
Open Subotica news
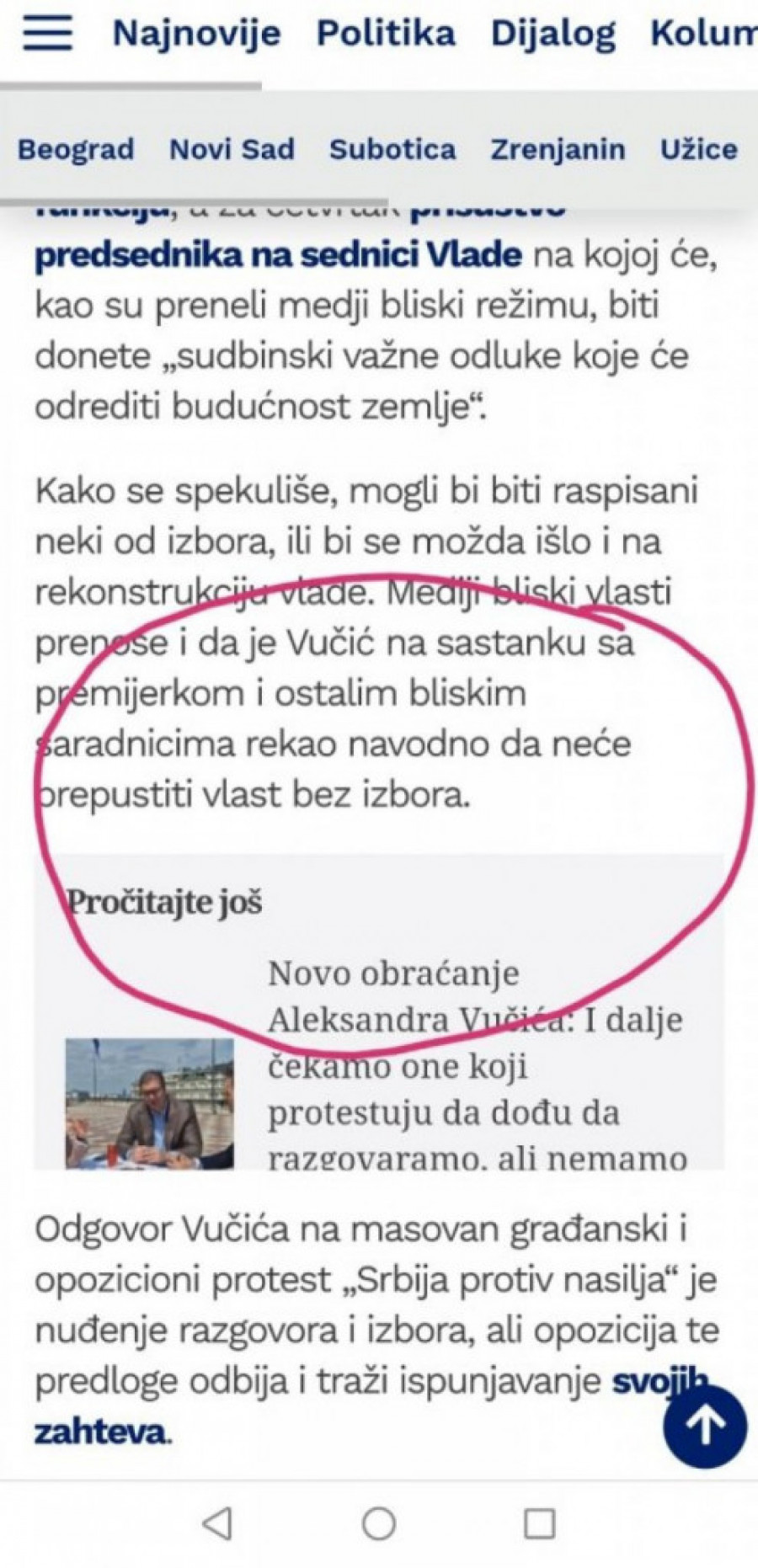click(392, 150)
